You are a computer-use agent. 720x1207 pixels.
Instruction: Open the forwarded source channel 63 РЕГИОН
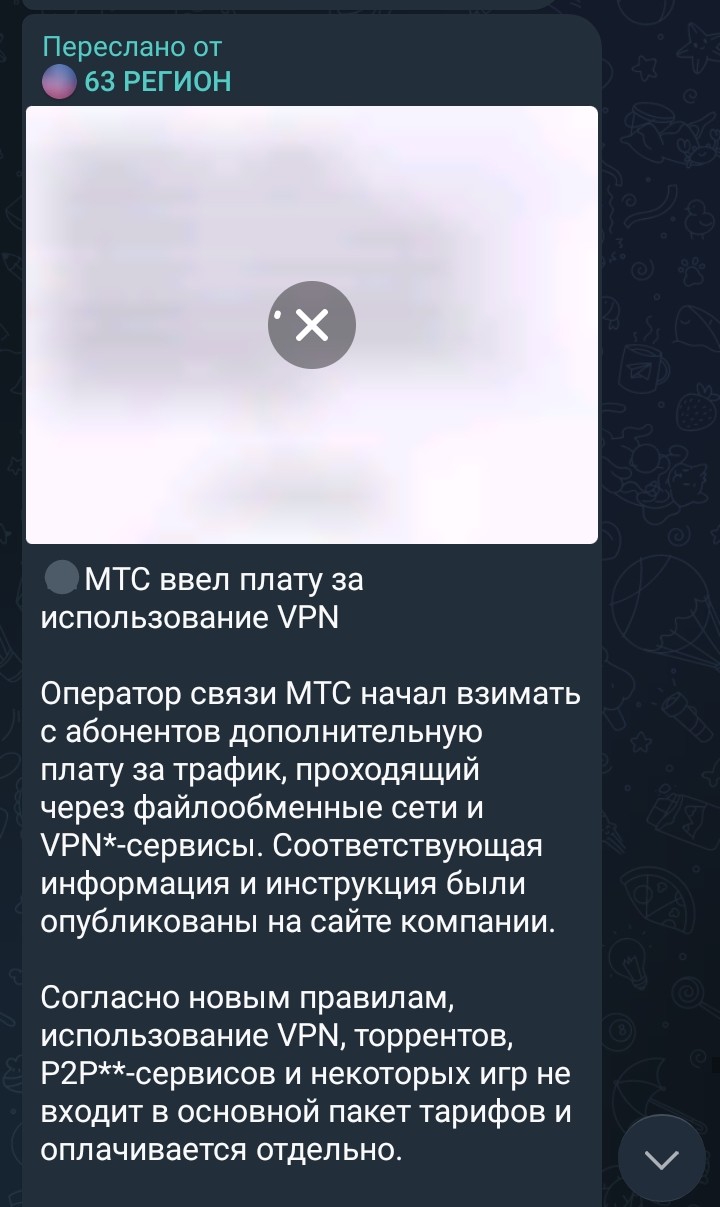[157, 81]
